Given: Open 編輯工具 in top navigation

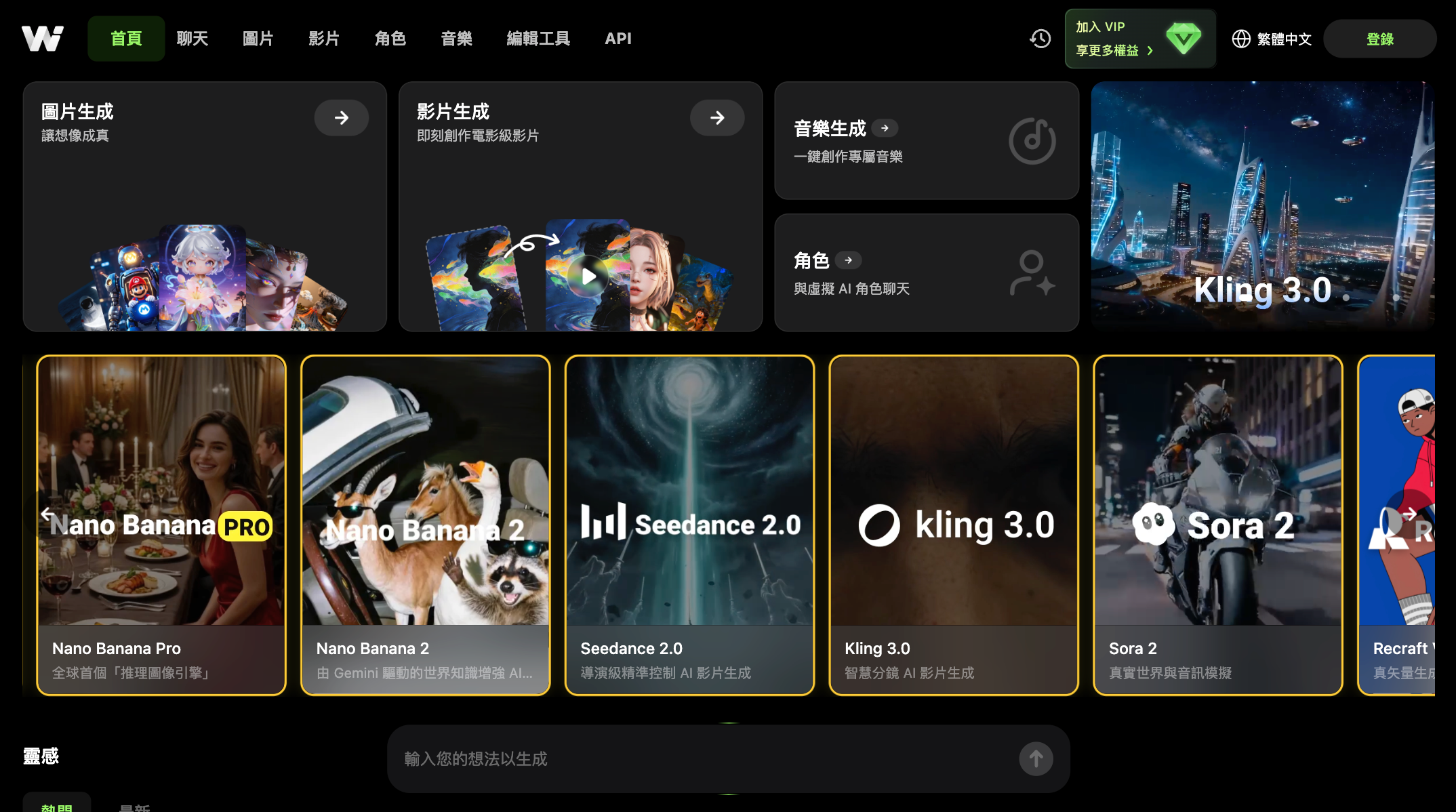Looking at the screenshot, I should click(538, 39).
